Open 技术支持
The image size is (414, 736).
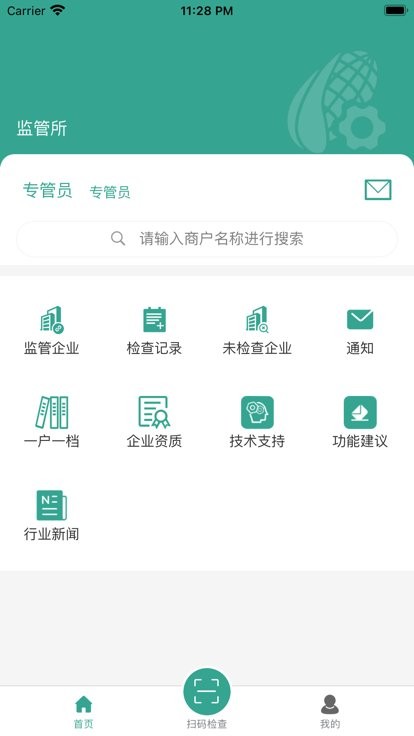(257, 422)
